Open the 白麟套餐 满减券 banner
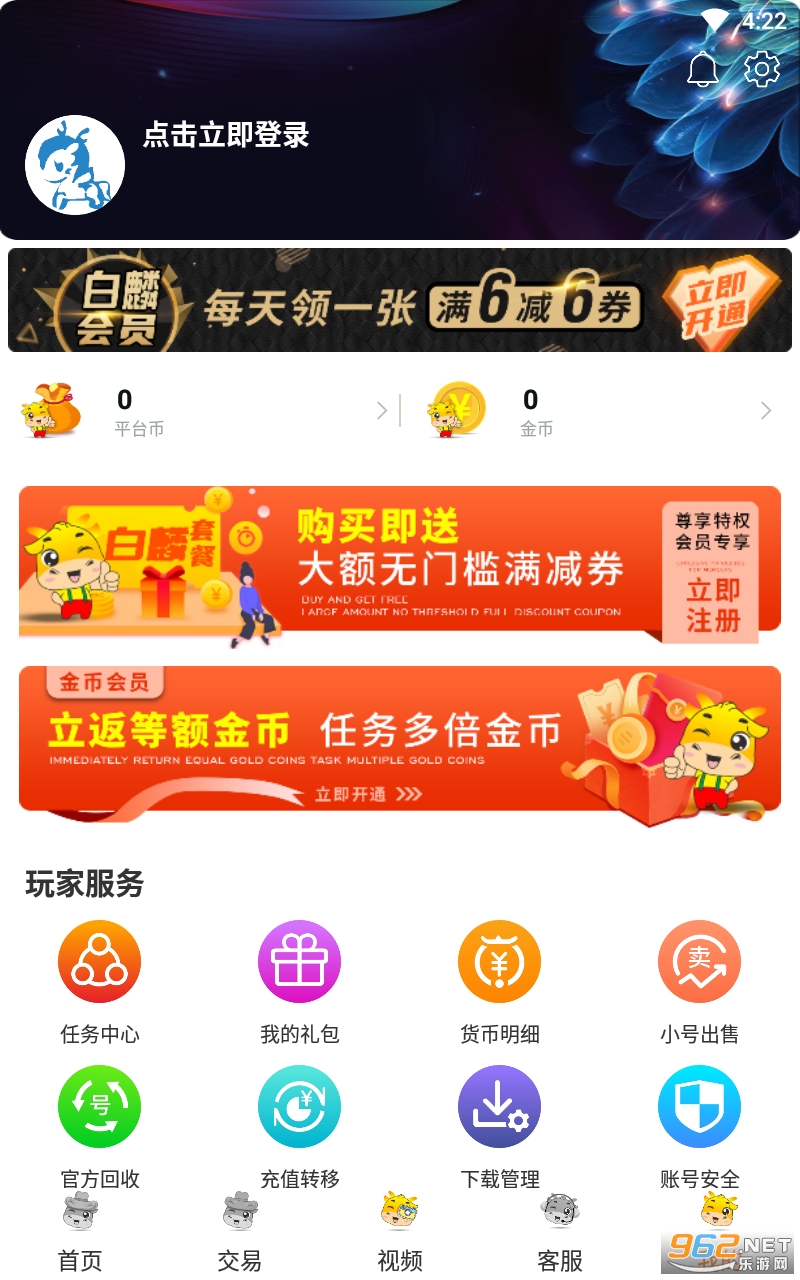The image size is (800, 1280). tap(400, 565)
